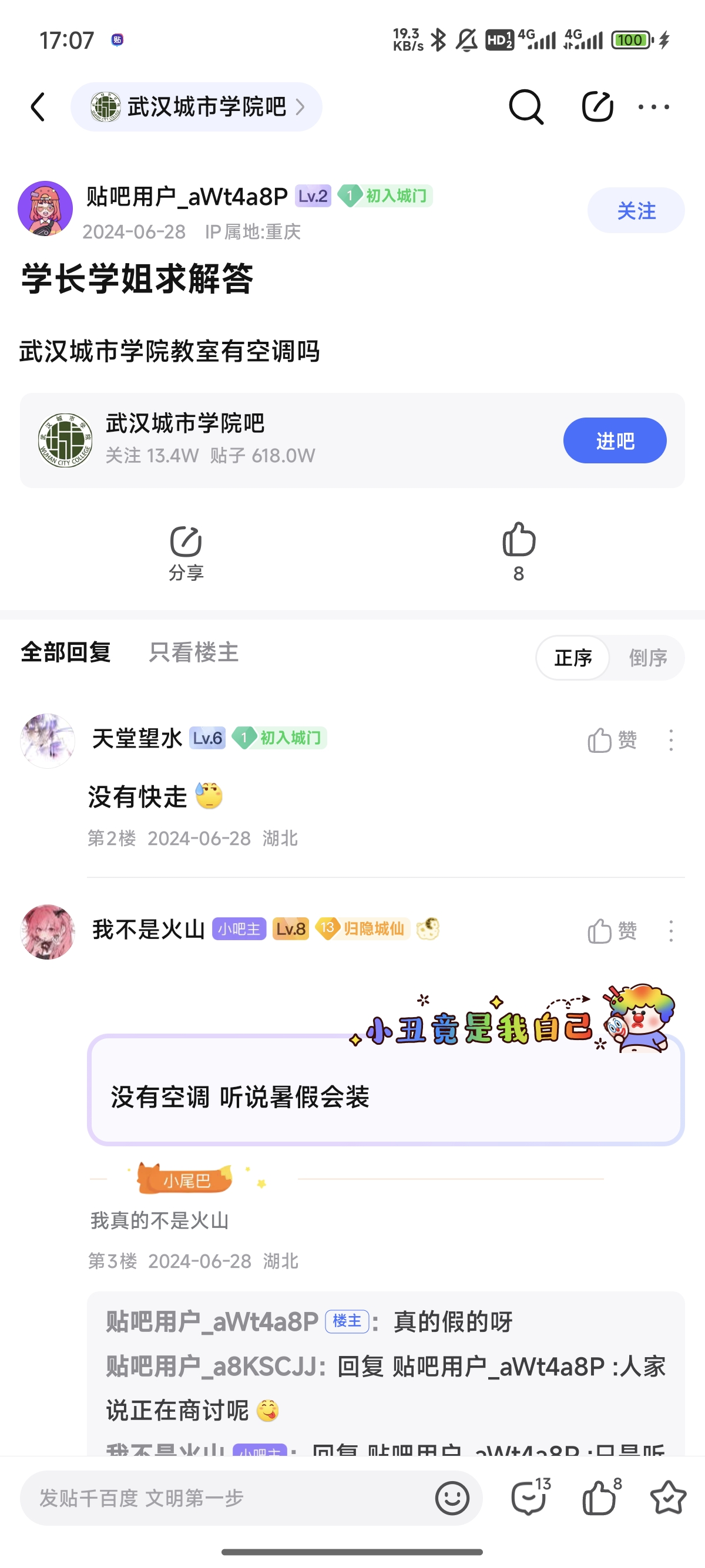Like the main post showing 8 likes
This screenshot has width=705, height=1568.
pyautogui.click(x=518, y=551)
